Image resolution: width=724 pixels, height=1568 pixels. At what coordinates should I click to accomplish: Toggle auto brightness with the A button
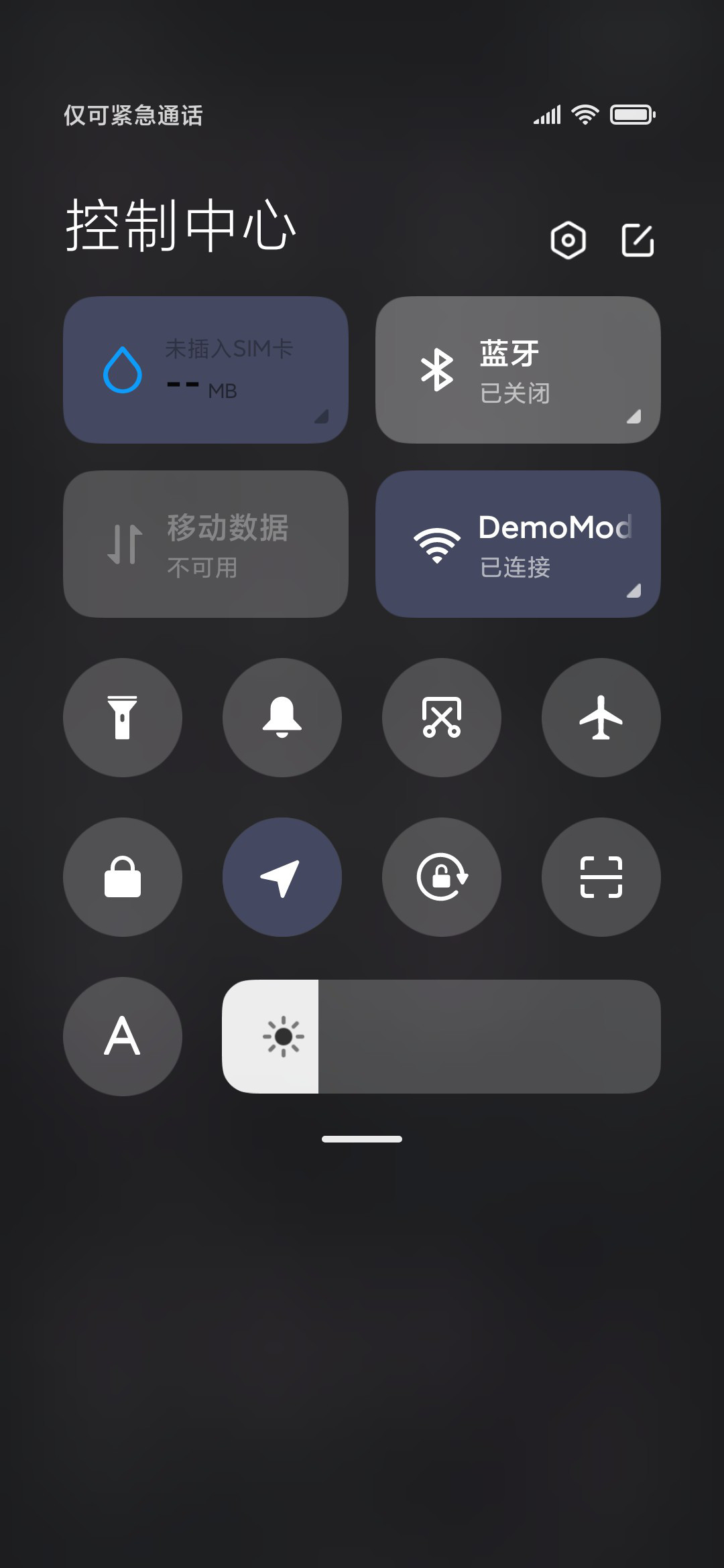coord(123,1037)
